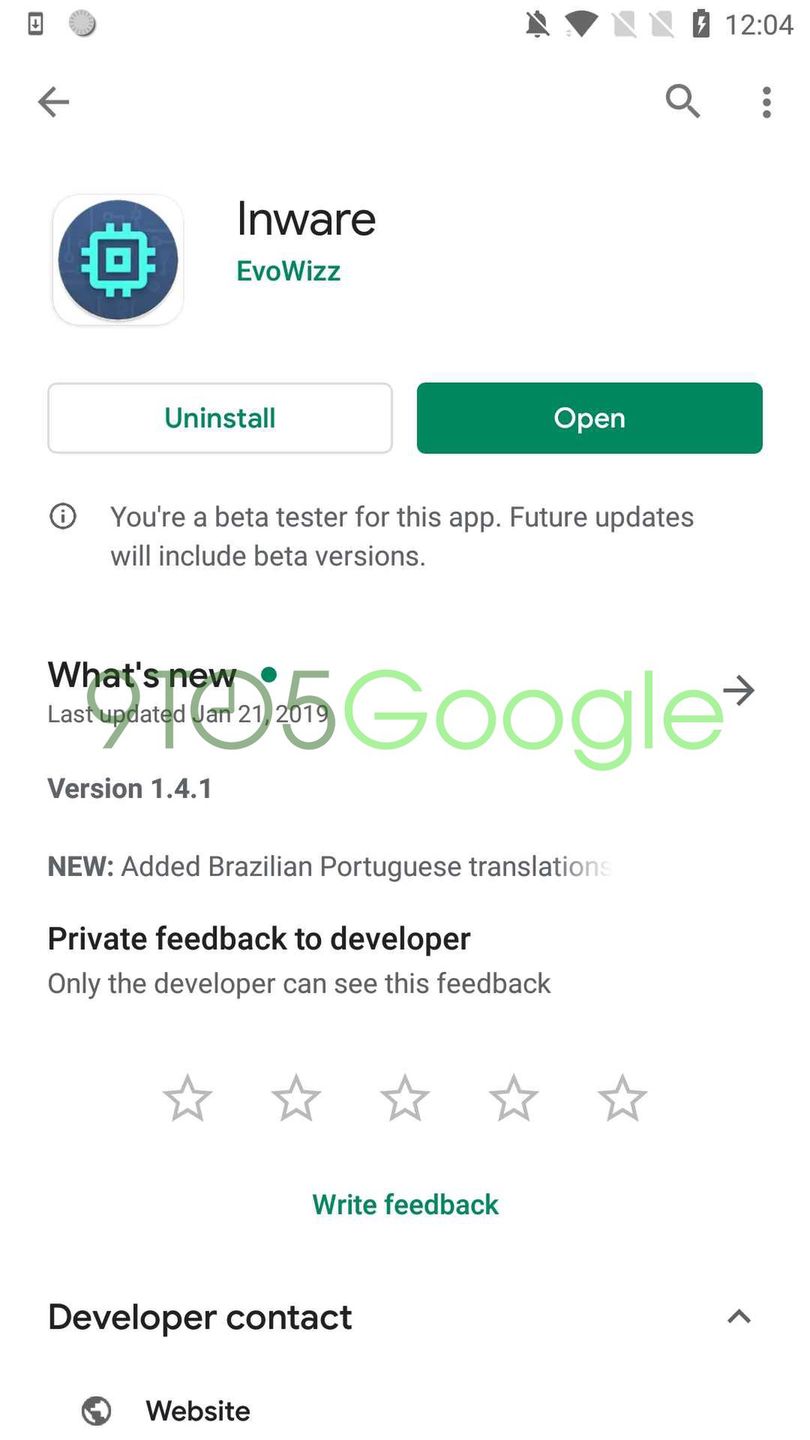Rate the app two stars
The width and height of the screenshot is (810, 1440).
pyautogui.click(x=296, y=1098)
